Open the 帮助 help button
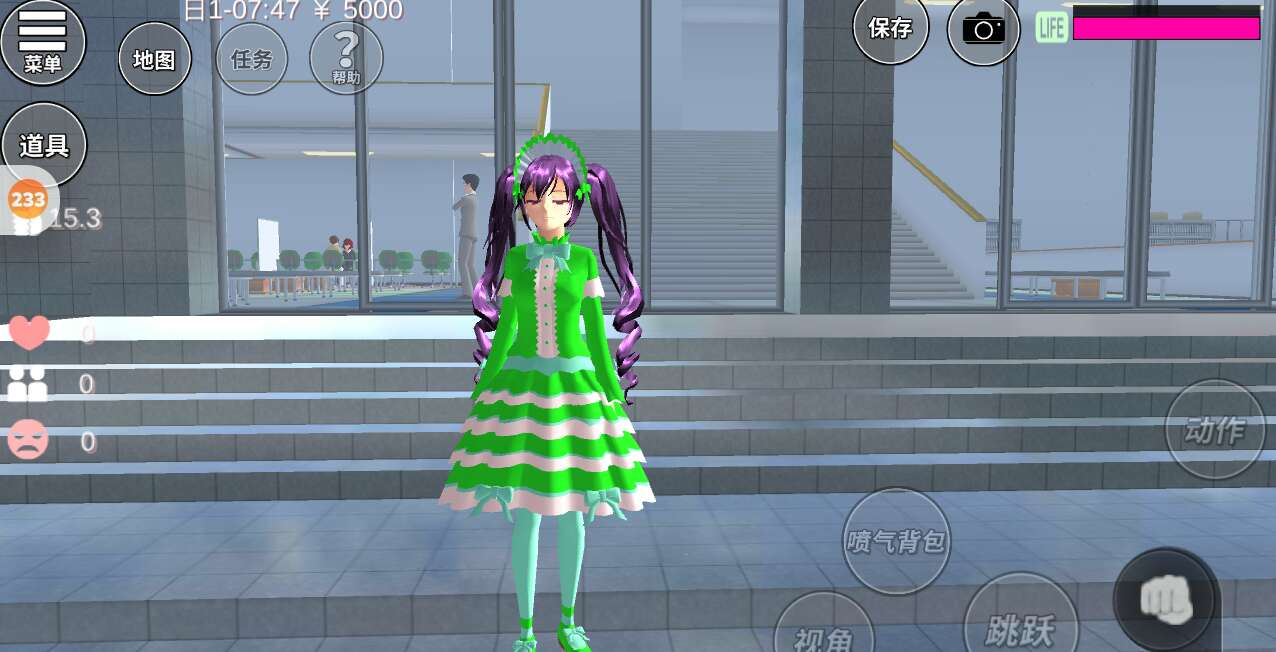 point(346,57)
